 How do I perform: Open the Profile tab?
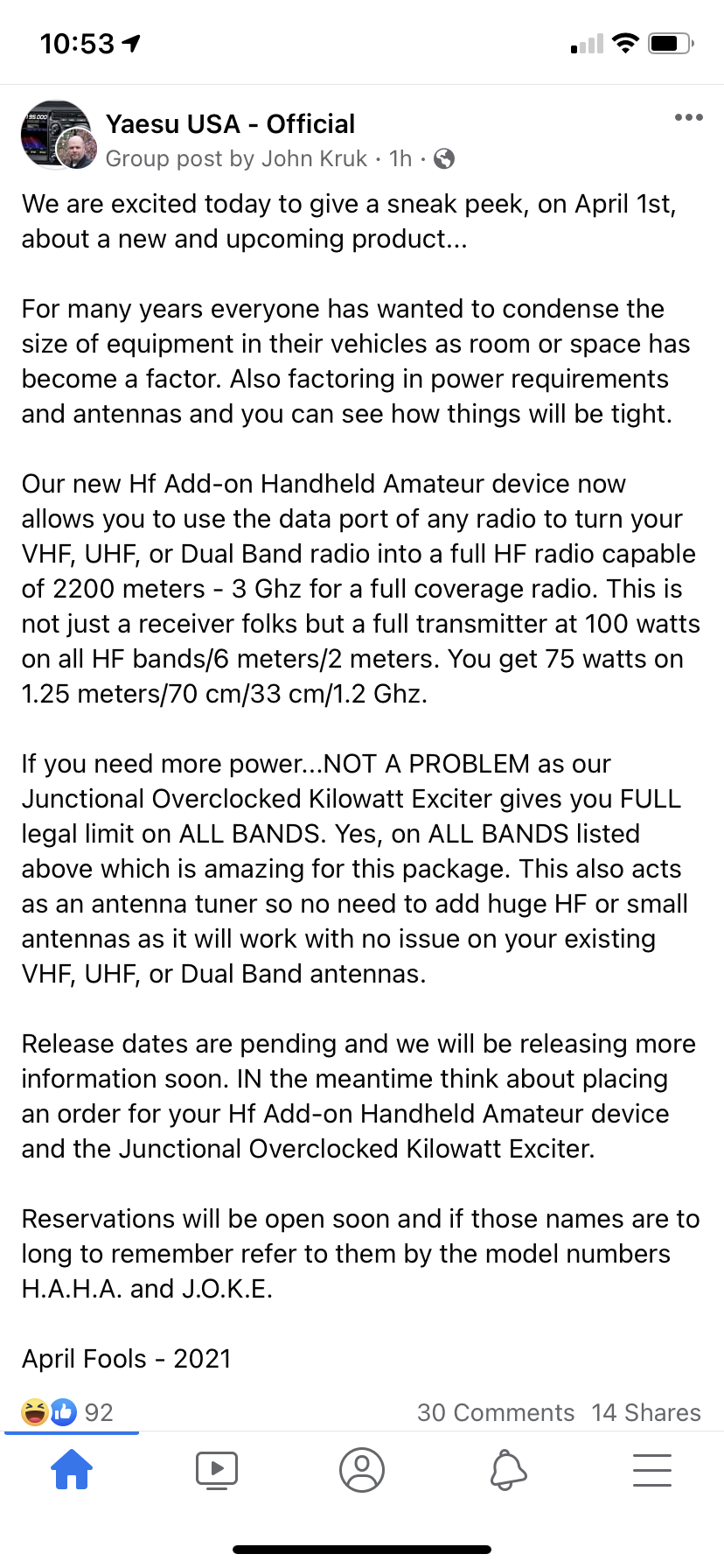point(362,1469)
